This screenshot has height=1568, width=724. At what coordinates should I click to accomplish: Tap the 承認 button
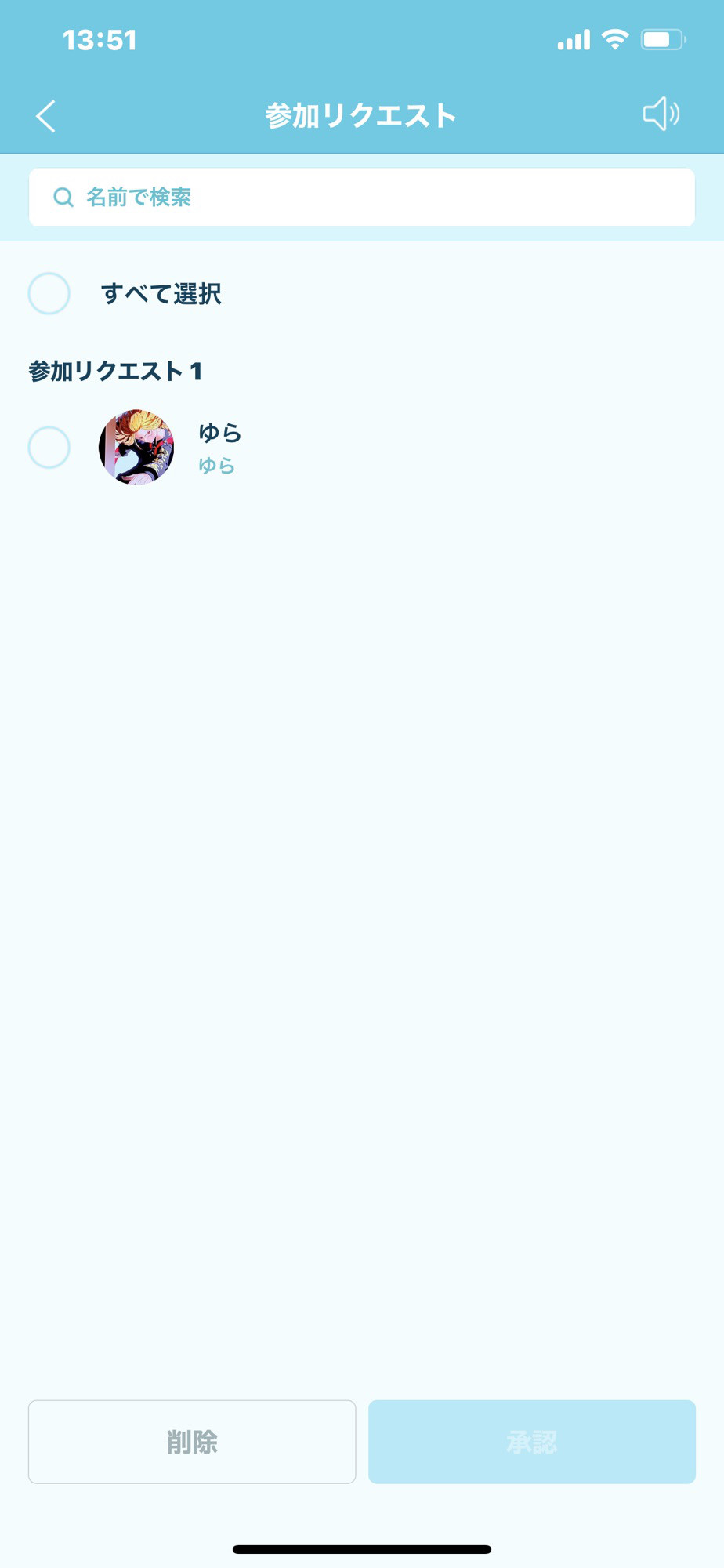pyautogui.click(x=532, y=1442)
